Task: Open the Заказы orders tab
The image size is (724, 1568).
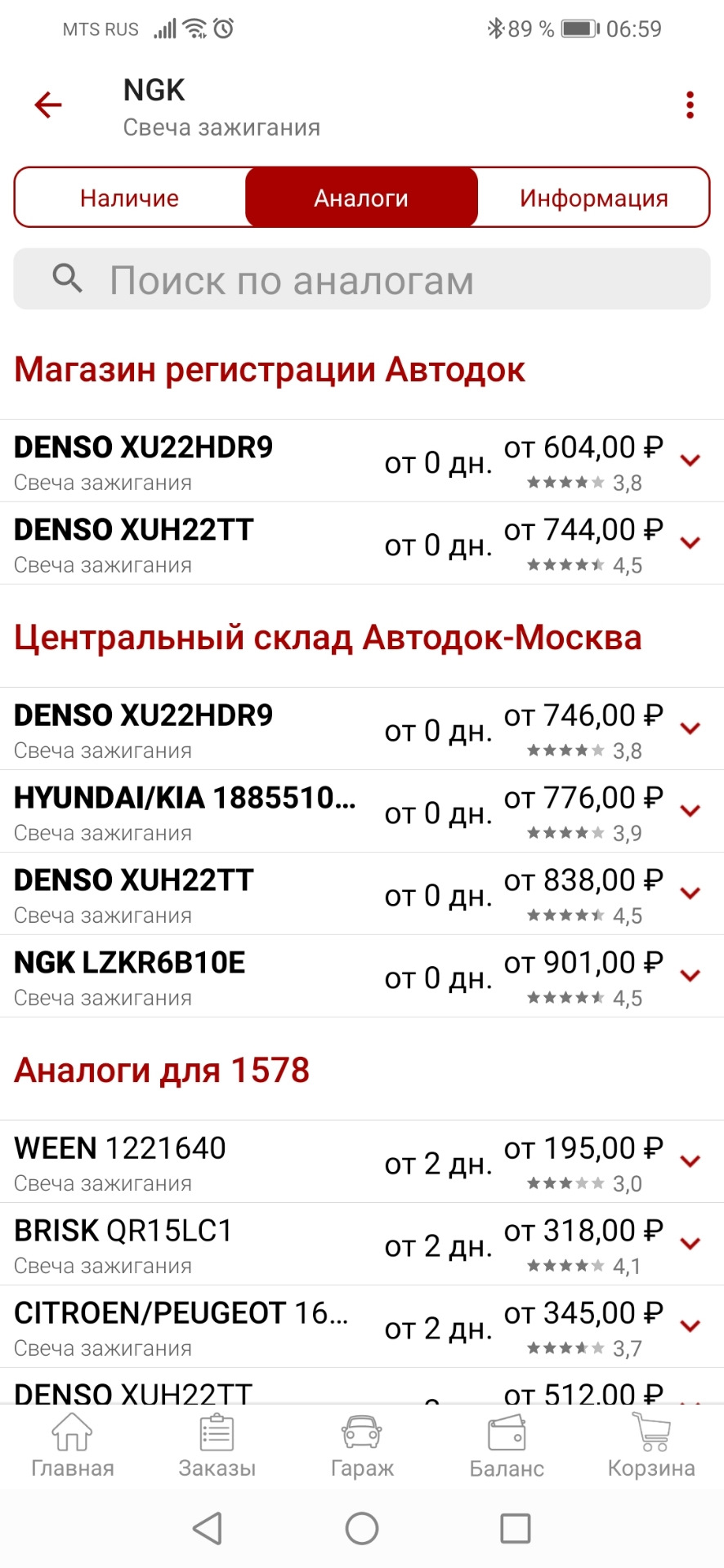Action: pos(217,1446)
